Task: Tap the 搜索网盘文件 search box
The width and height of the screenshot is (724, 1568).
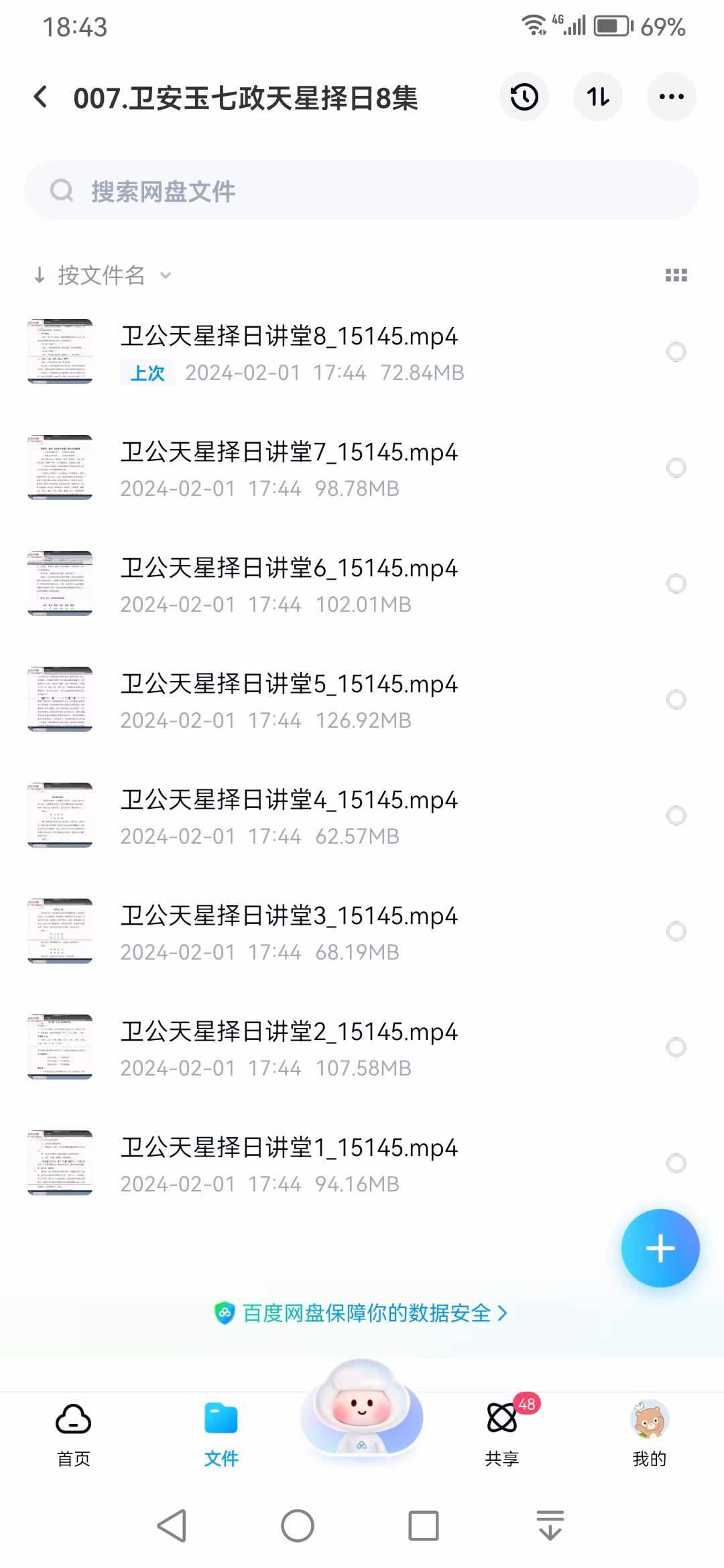Action: 362,190
